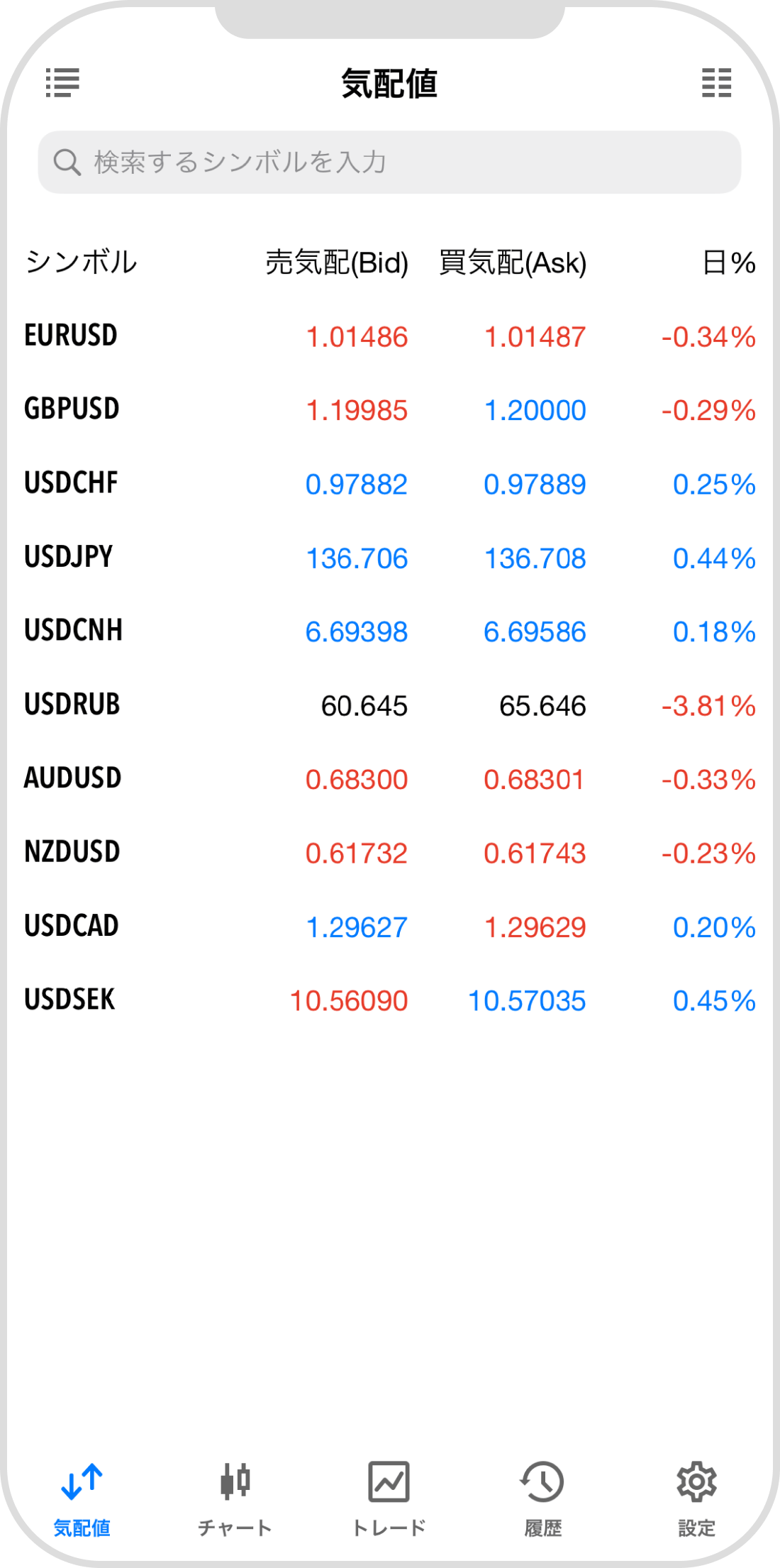Image resolution: width=780 pixels, height=1568 pixels.
Task: Open the EURUSD quote row
Action: [x=389, y=336]
